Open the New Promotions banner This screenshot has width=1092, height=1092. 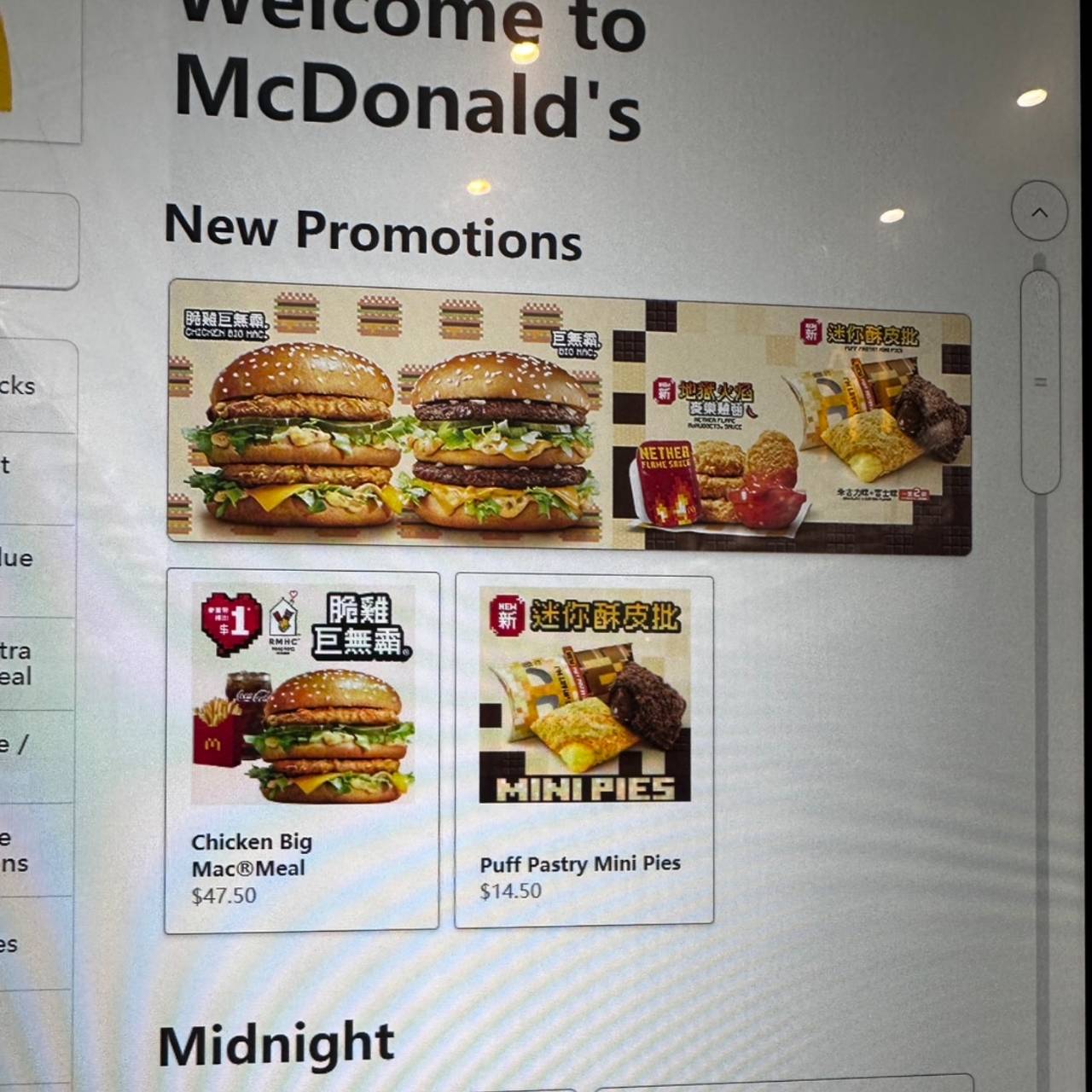click(569, 420)
